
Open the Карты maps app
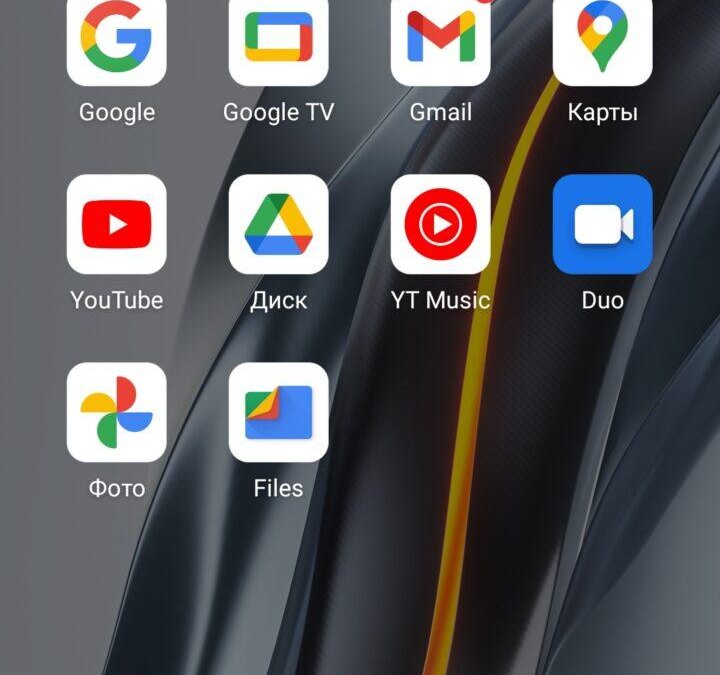602,40
